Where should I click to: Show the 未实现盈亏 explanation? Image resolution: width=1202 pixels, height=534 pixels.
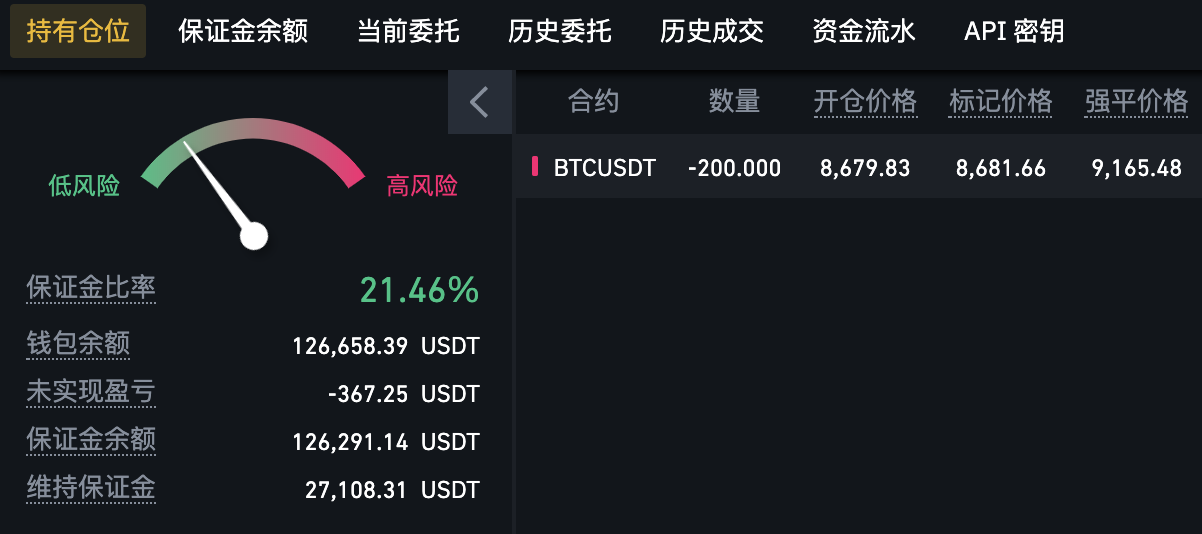91,391
